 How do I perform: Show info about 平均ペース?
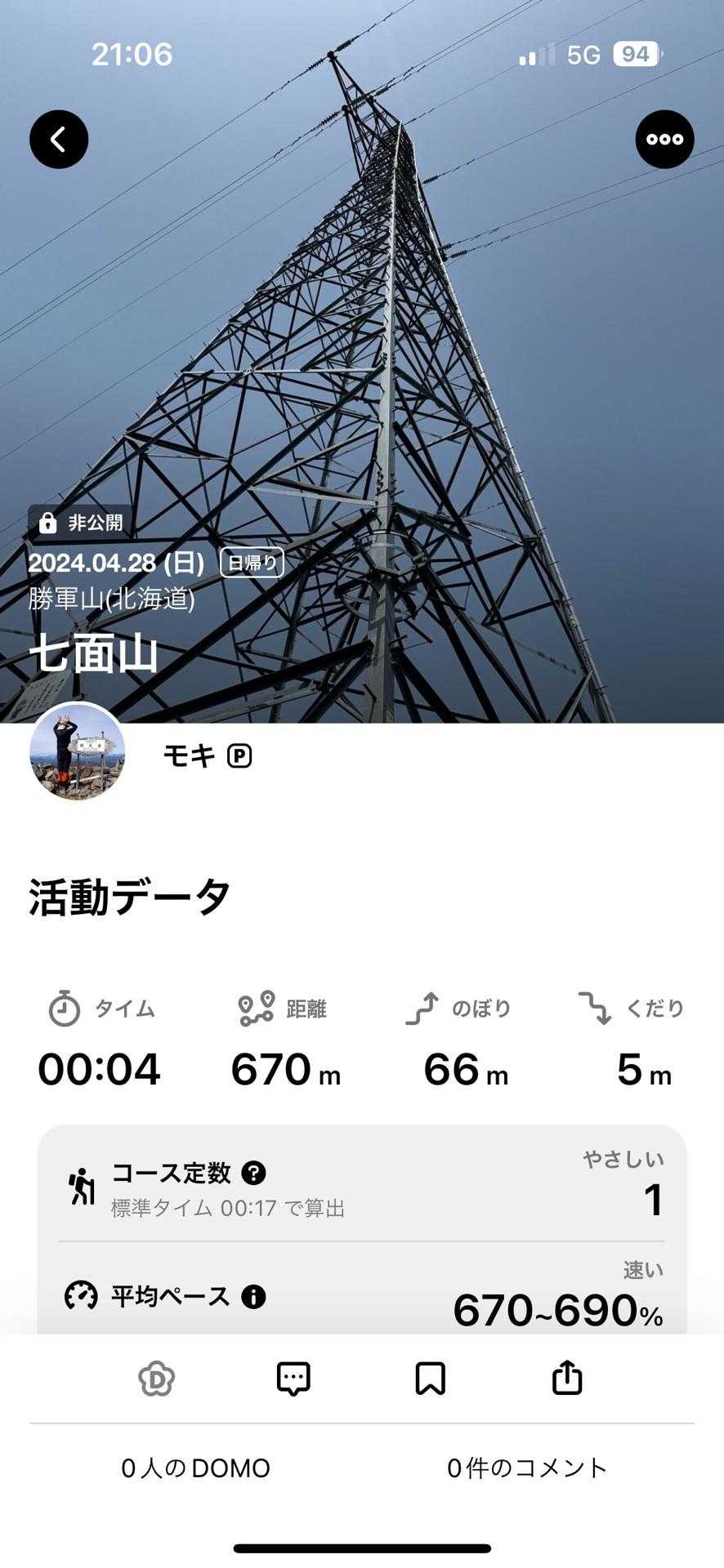point(253,1296)
